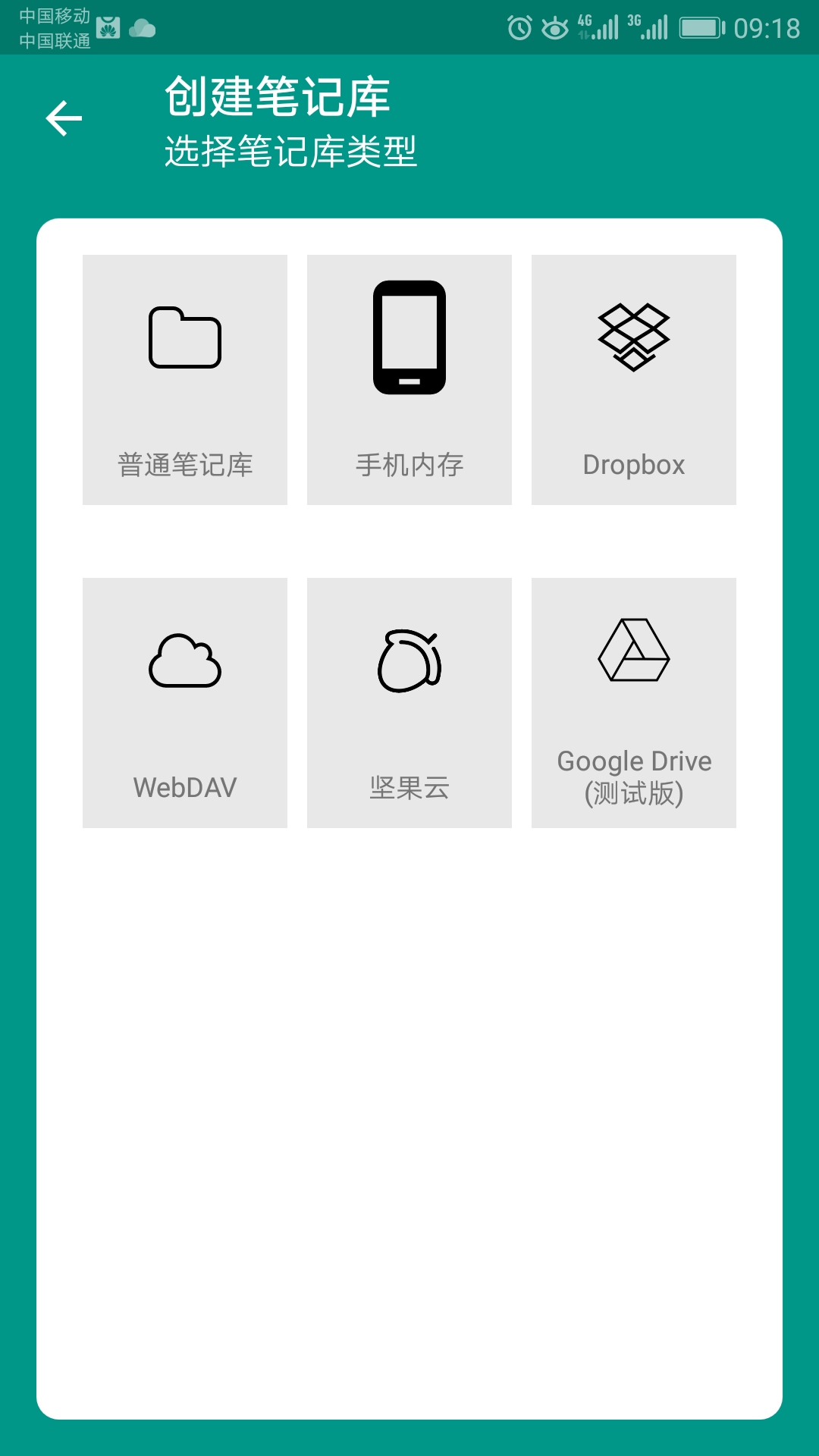Go back from 创建笔记库 screen
The width and height of the screenshot is (819, 1456).
64,119
